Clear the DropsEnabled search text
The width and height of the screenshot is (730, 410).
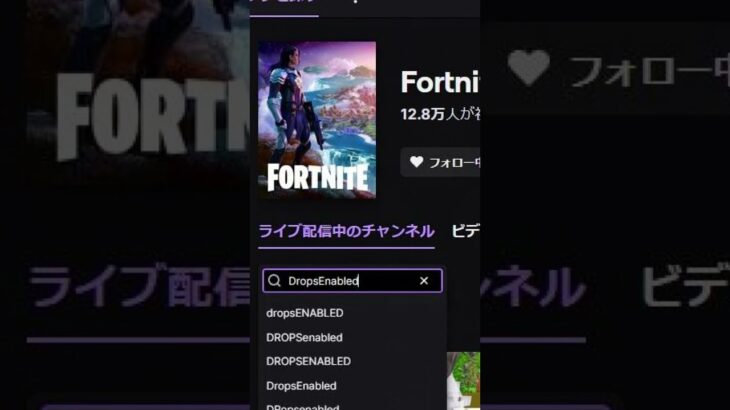pos(424,281)
